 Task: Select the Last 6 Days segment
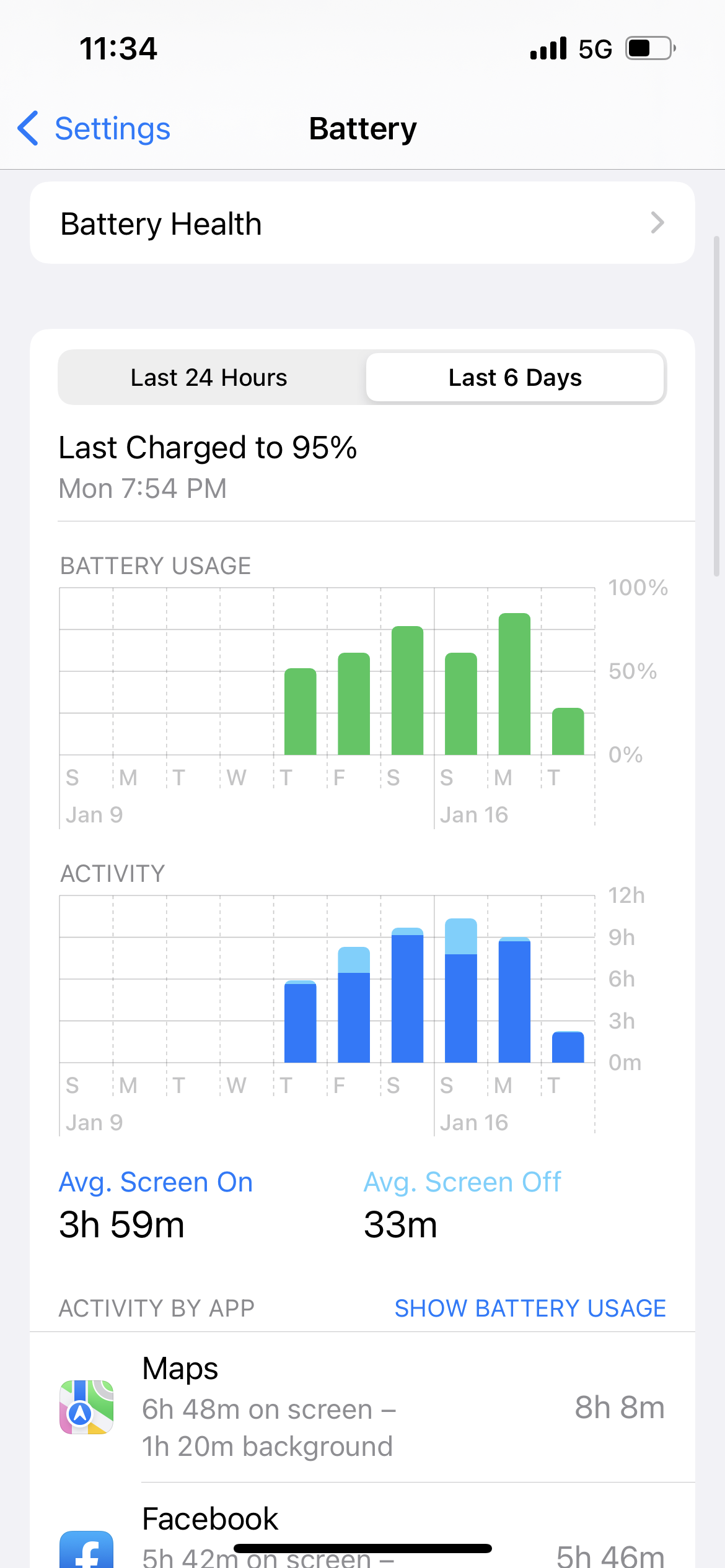click(515, 377)
